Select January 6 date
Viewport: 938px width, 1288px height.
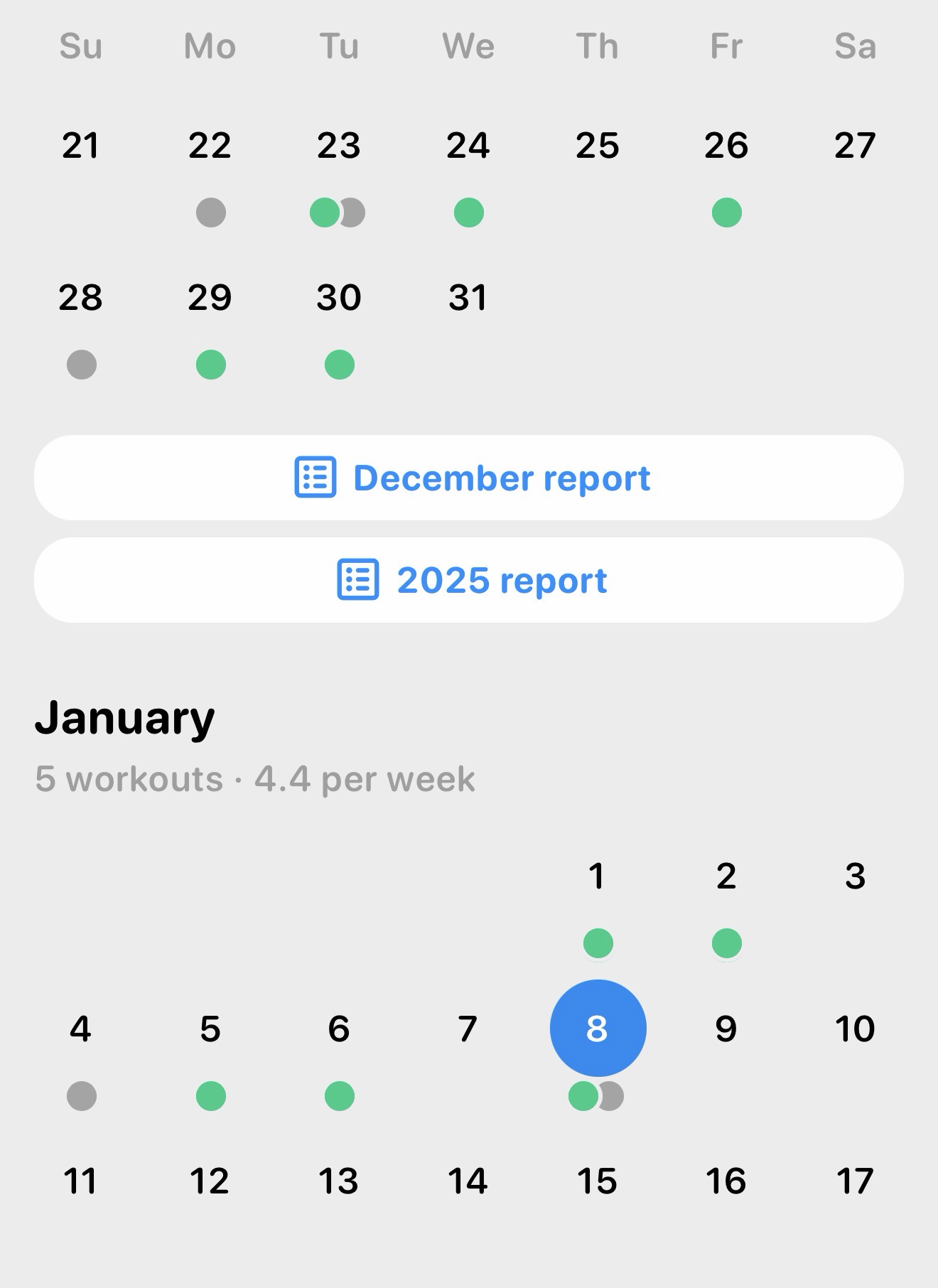339,1029
